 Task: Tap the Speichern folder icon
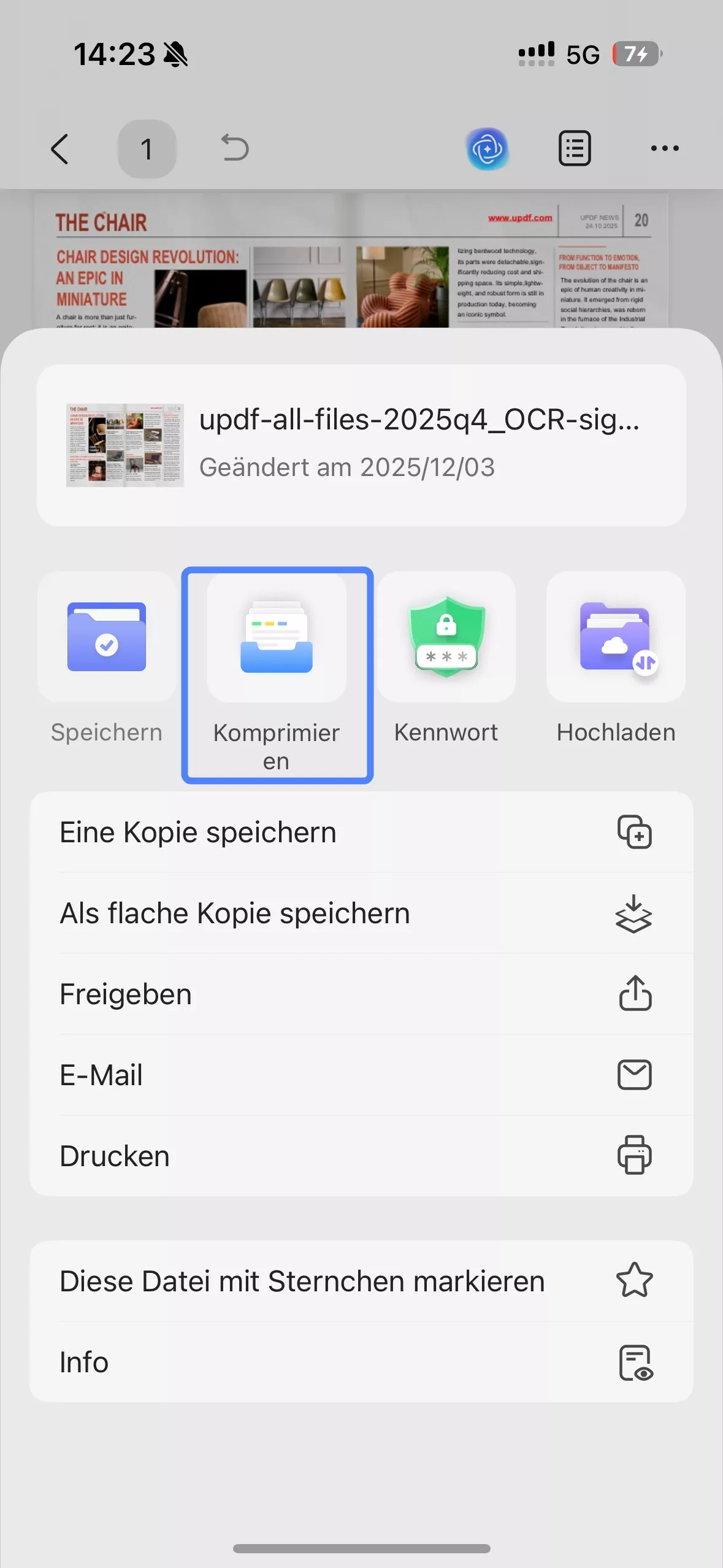(106, 638)
